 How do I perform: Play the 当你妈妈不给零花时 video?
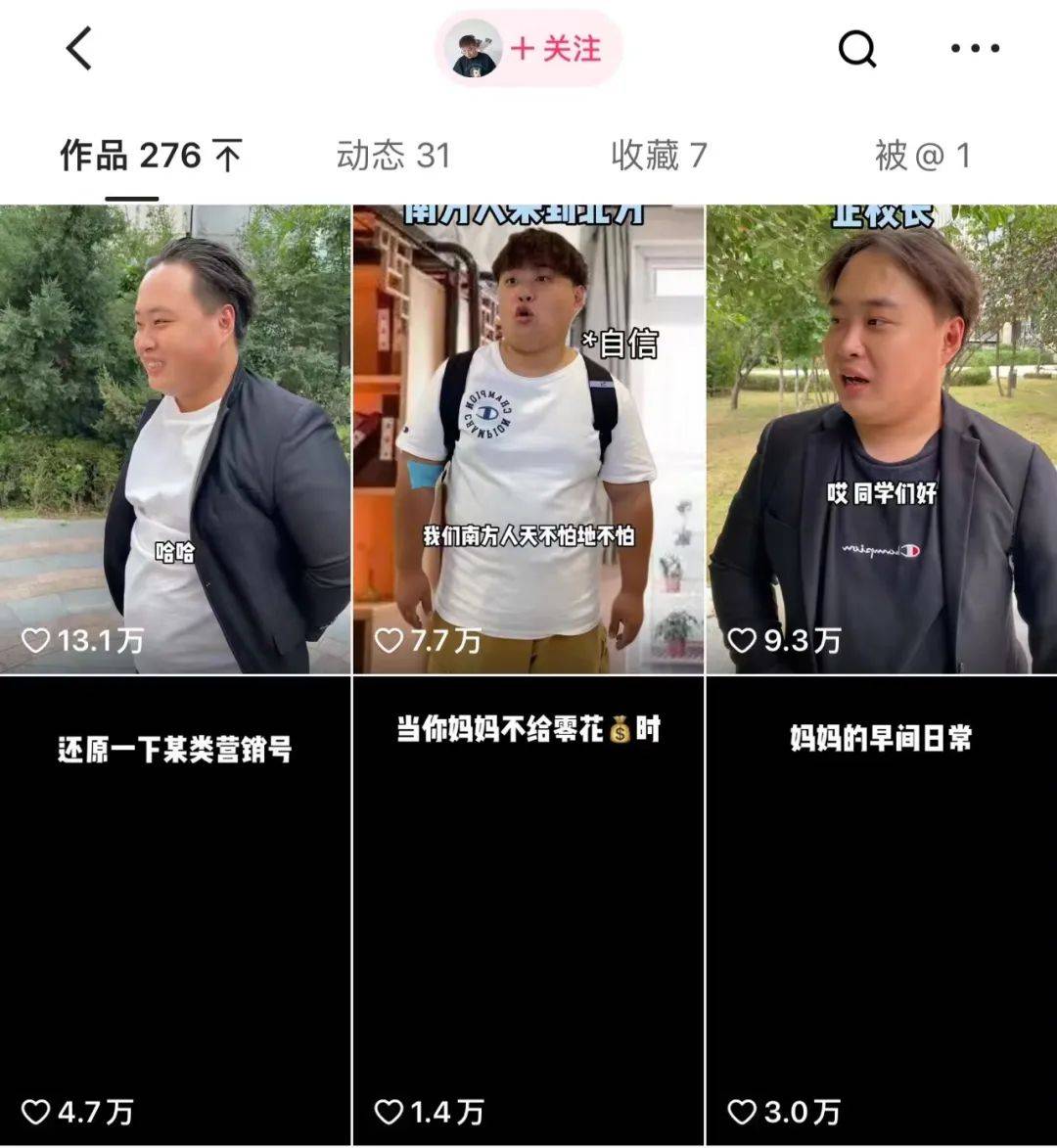(528, 910)
